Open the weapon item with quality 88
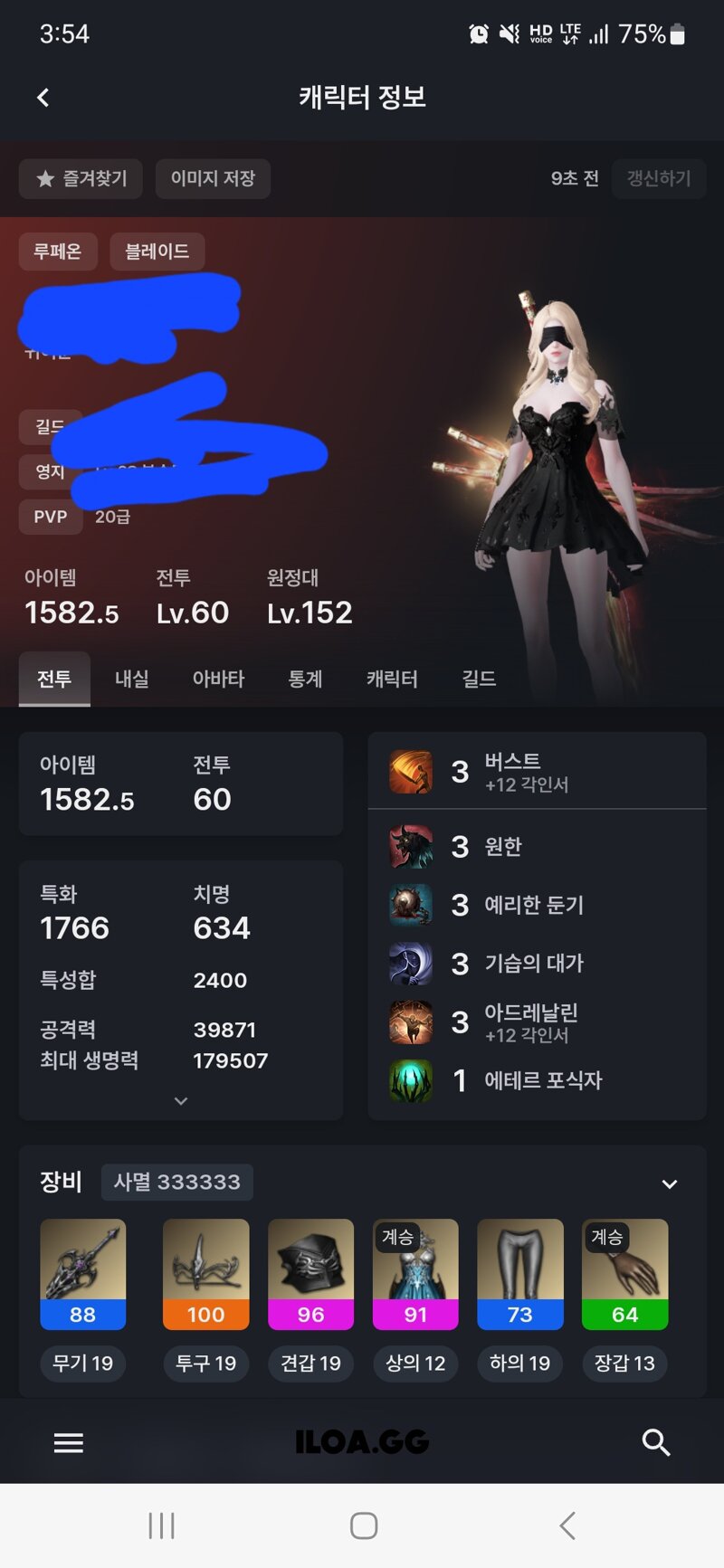The width and height of the screenshot is (724, 1568). [82, 1273]
